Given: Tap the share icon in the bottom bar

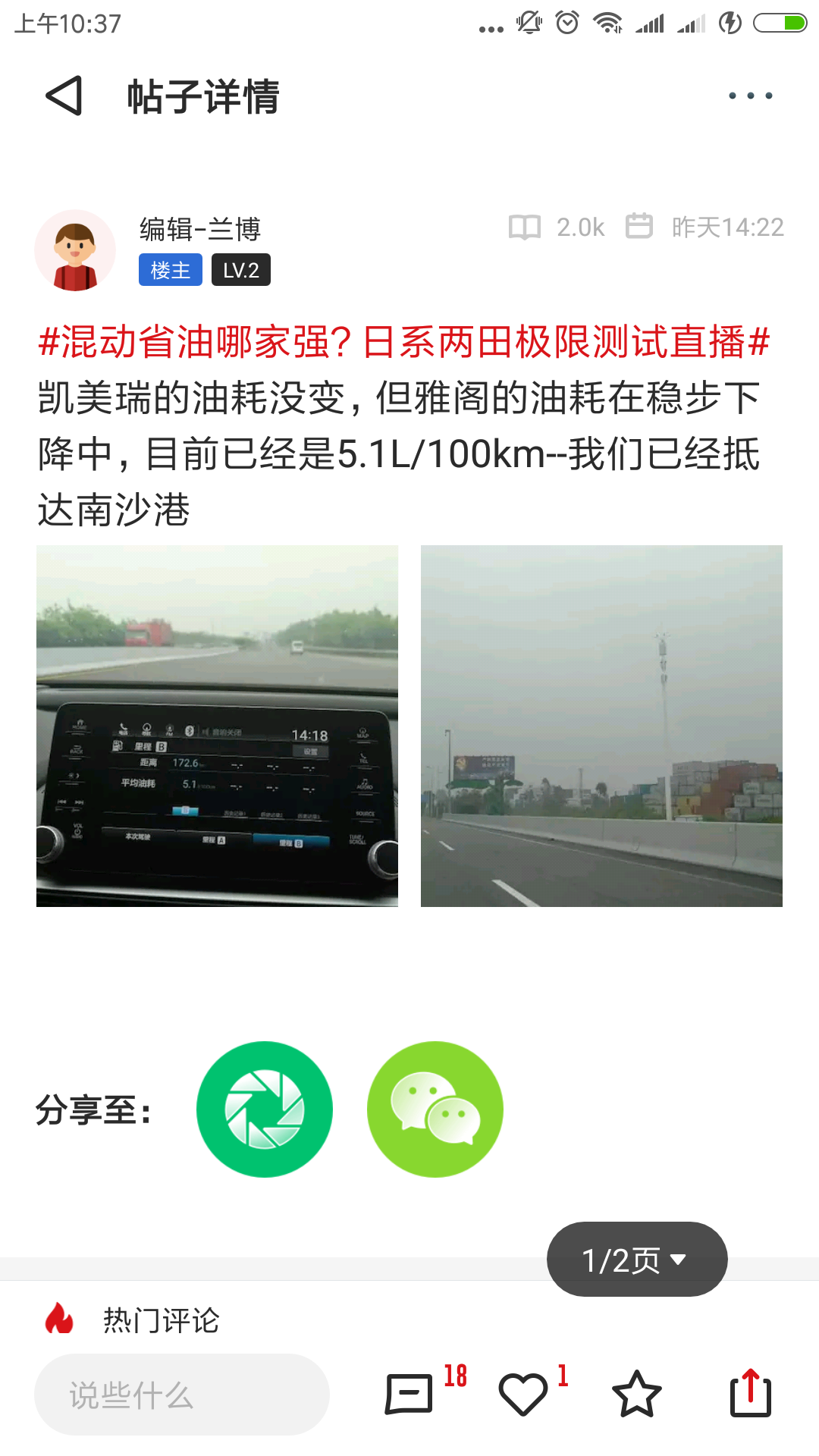Looking at the screenshot, I should tap(751, 1394).
